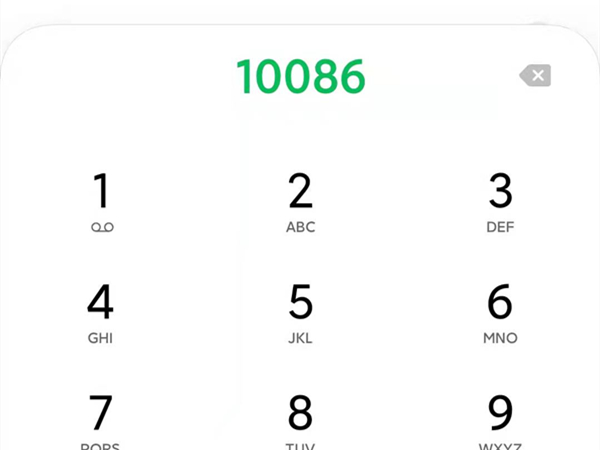
Task: Delete the last digit of 10086
Action: [536, 76]
